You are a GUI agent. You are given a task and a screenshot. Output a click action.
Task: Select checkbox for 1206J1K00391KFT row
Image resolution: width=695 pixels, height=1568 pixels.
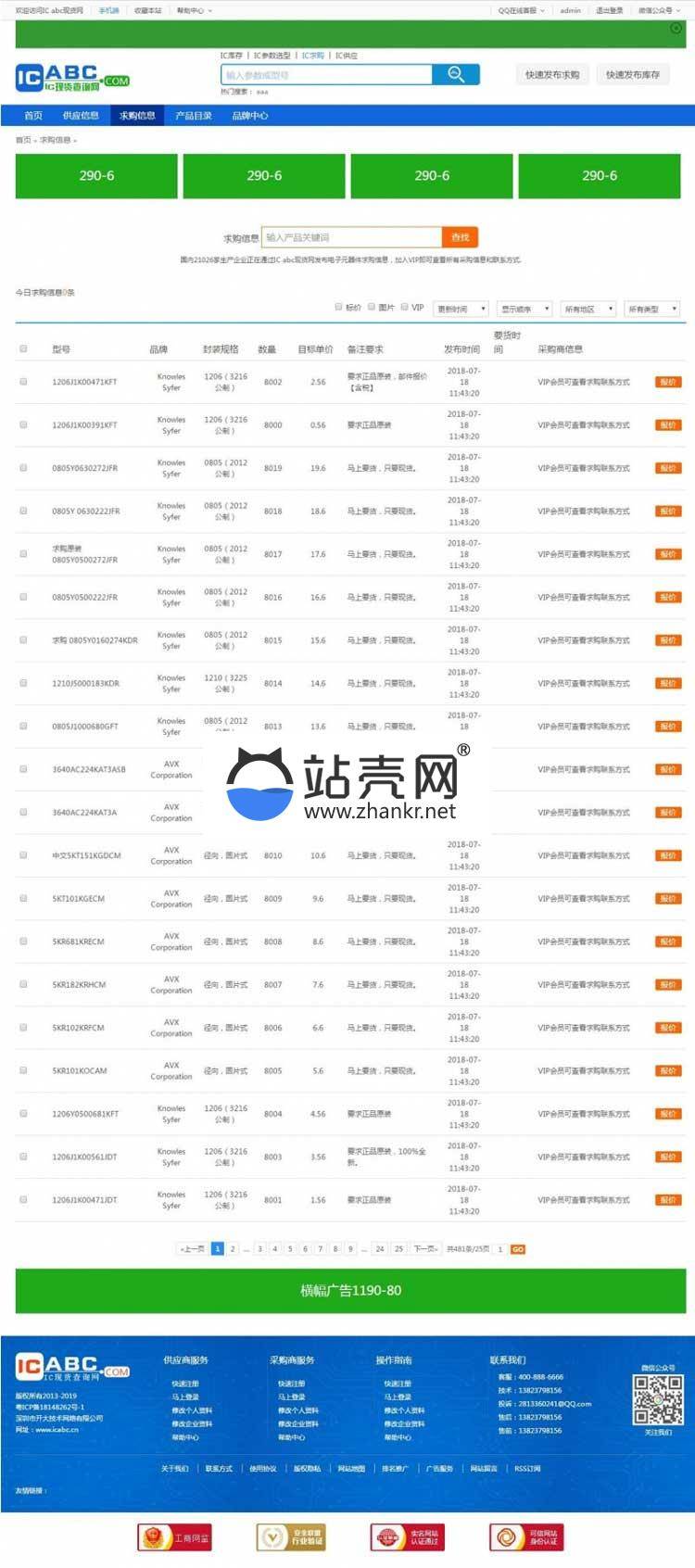click(x=23, y=424)
